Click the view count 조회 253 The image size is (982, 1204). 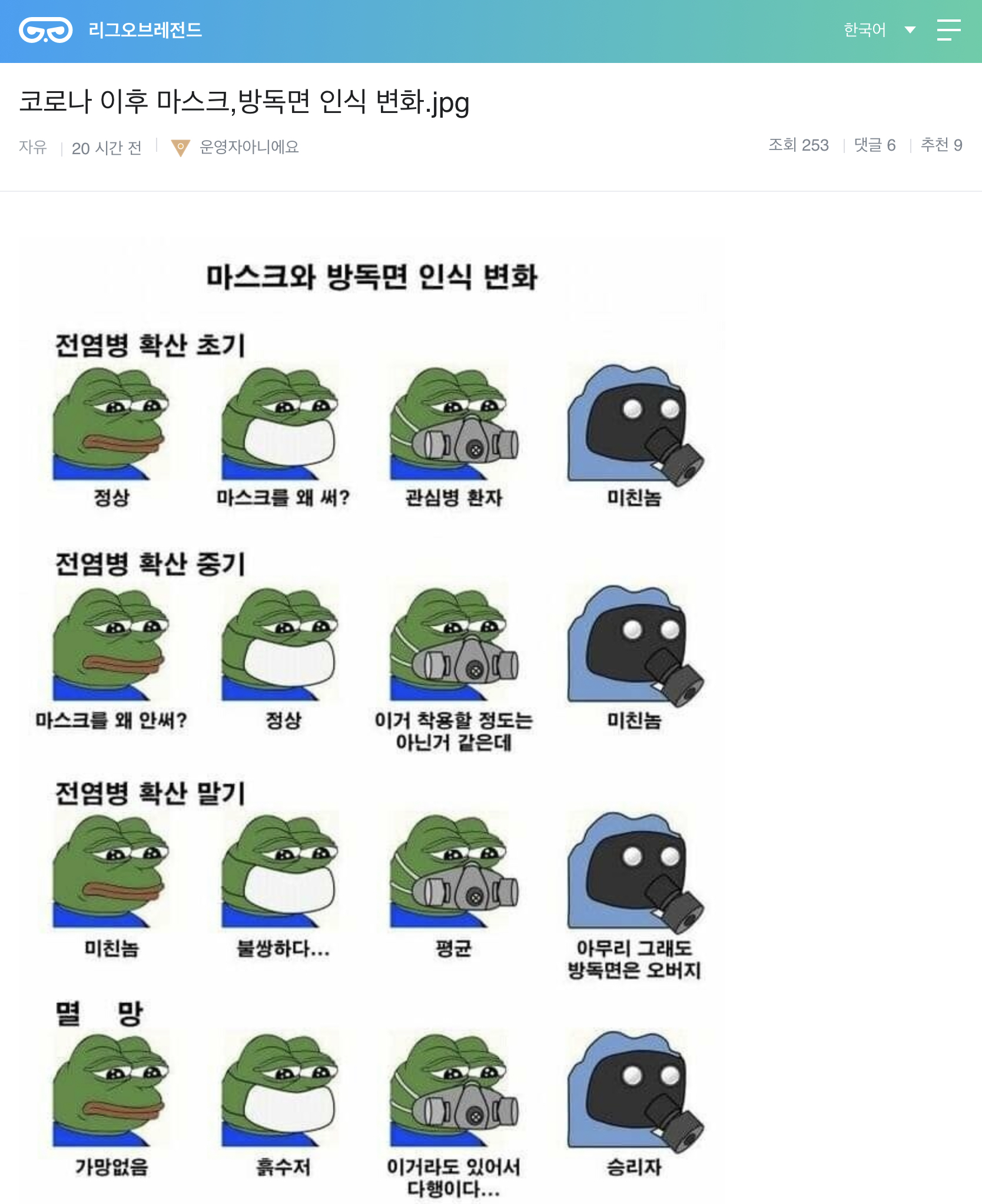pyautogui.click(x=799, y=146)
